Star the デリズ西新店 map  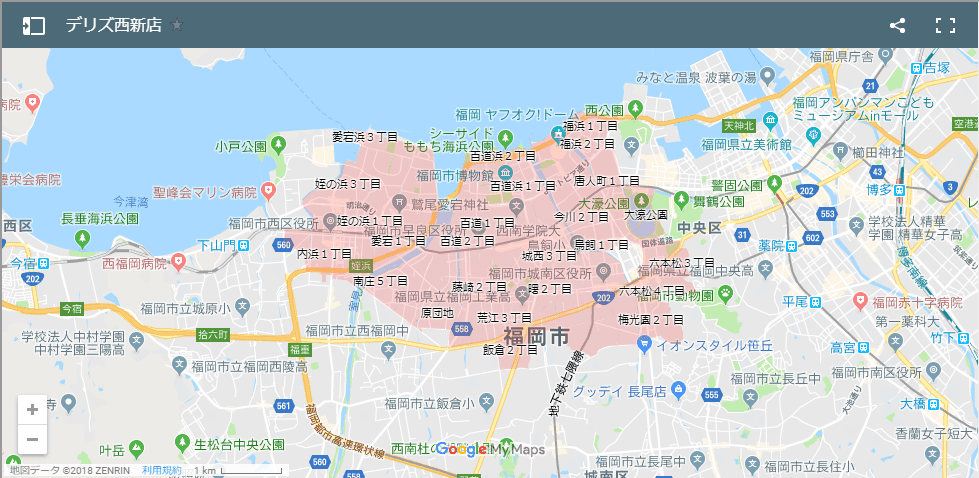(x=177, y=26)
